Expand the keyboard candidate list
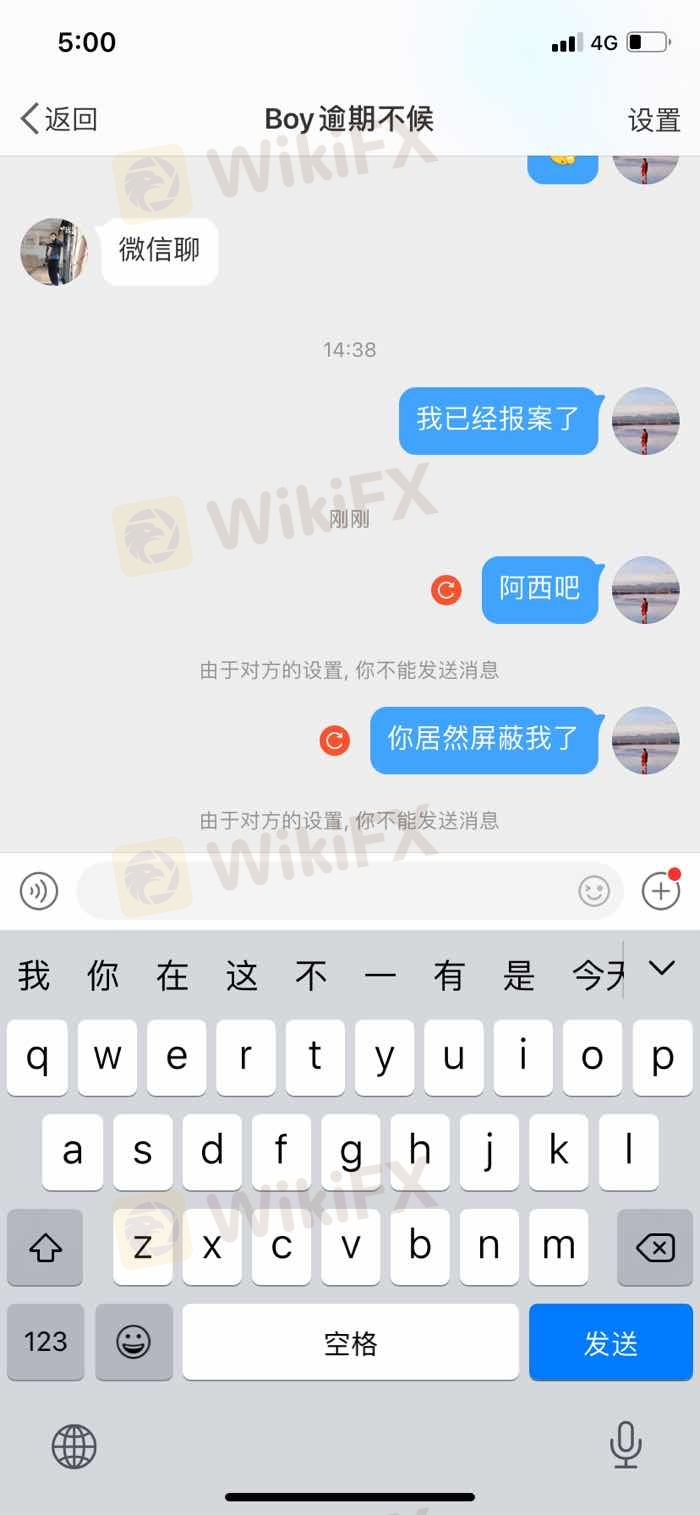700x1515 pixels. [661, 968]
